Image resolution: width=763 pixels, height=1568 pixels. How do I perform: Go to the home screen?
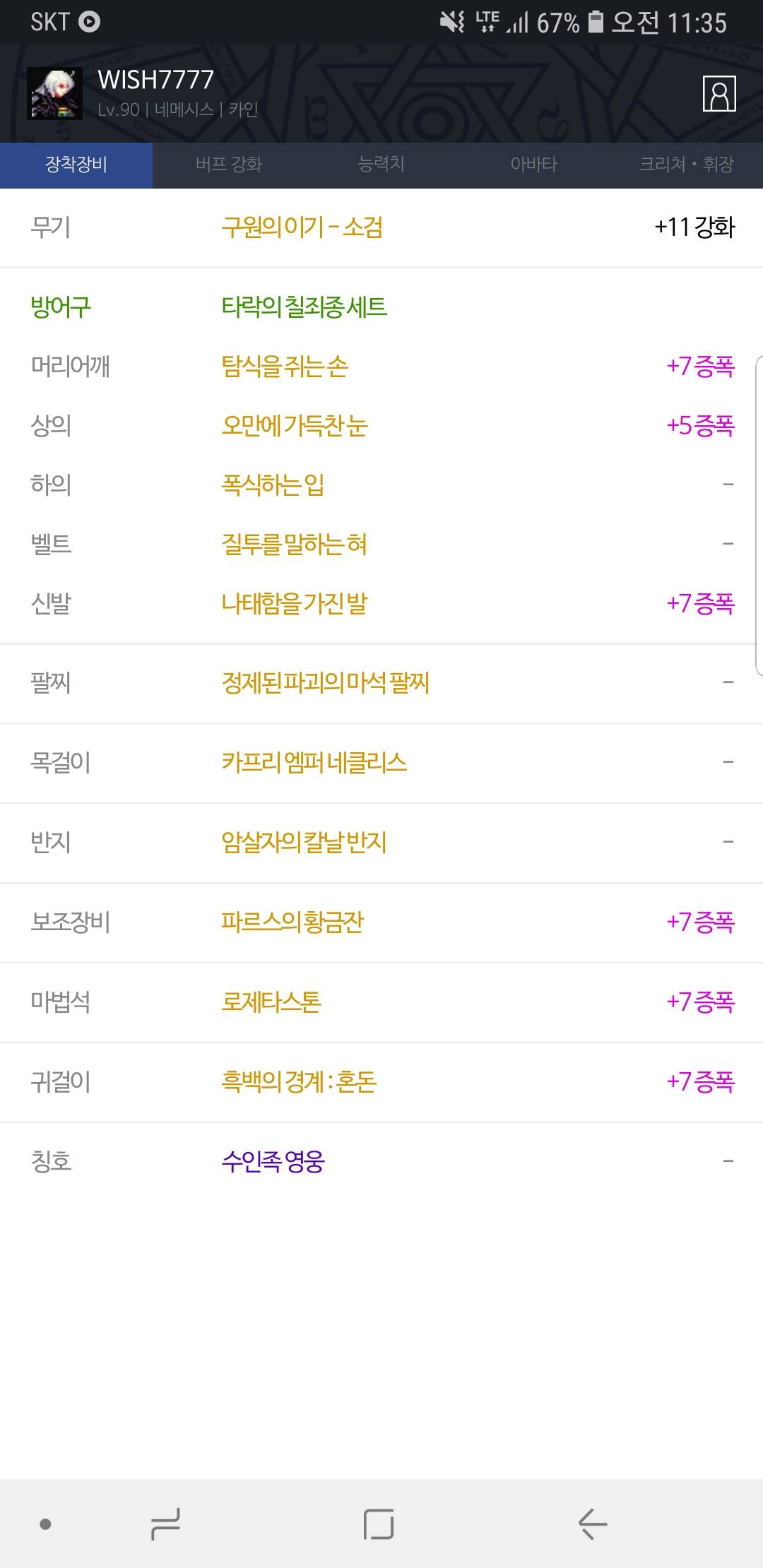pyautogui.click(x=379, y=1524)
